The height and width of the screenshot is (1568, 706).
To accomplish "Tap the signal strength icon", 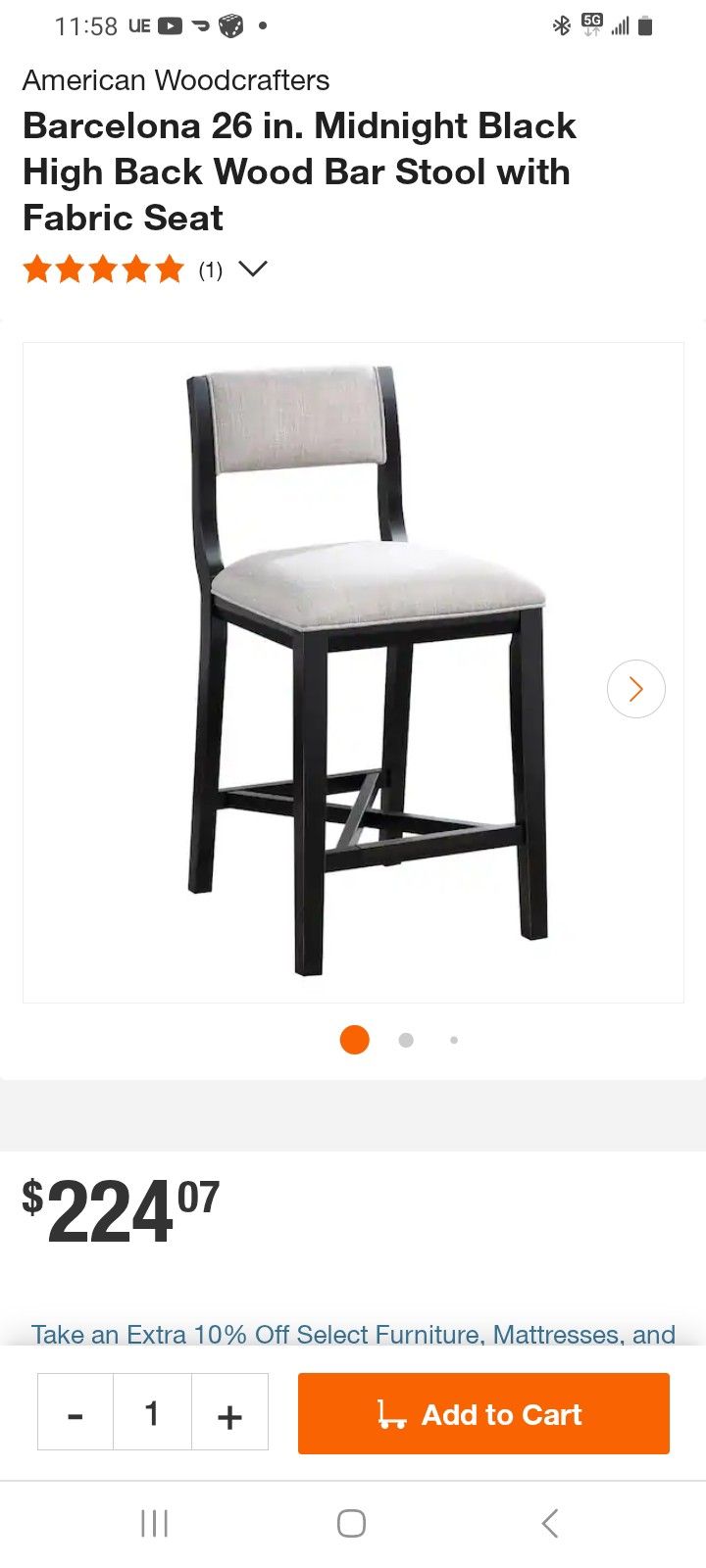I will (620, 25).
